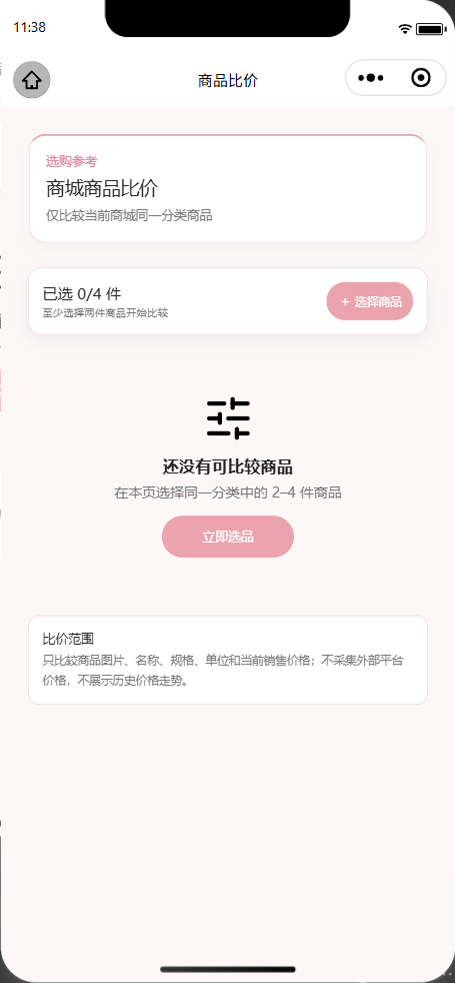
Task: Close the mini program with the circle icon
Action: 421,78
